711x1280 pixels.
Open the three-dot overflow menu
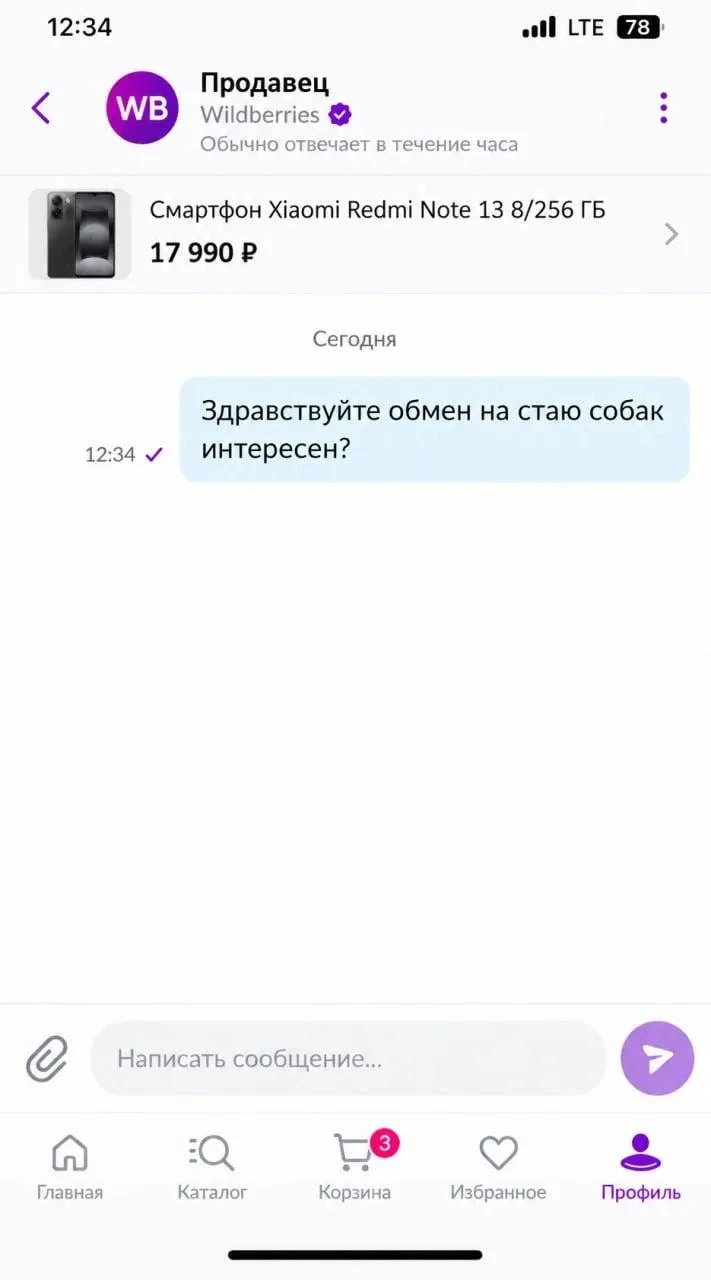[663, 108]
